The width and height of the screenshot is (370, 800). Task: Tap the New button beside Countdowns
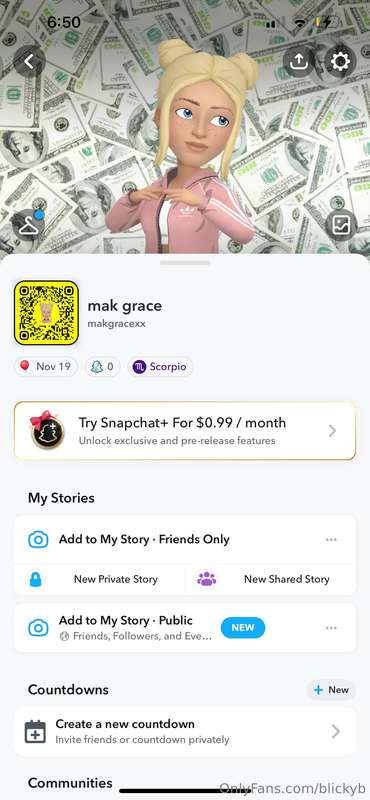pyautogui.click(x=331, y=690)
